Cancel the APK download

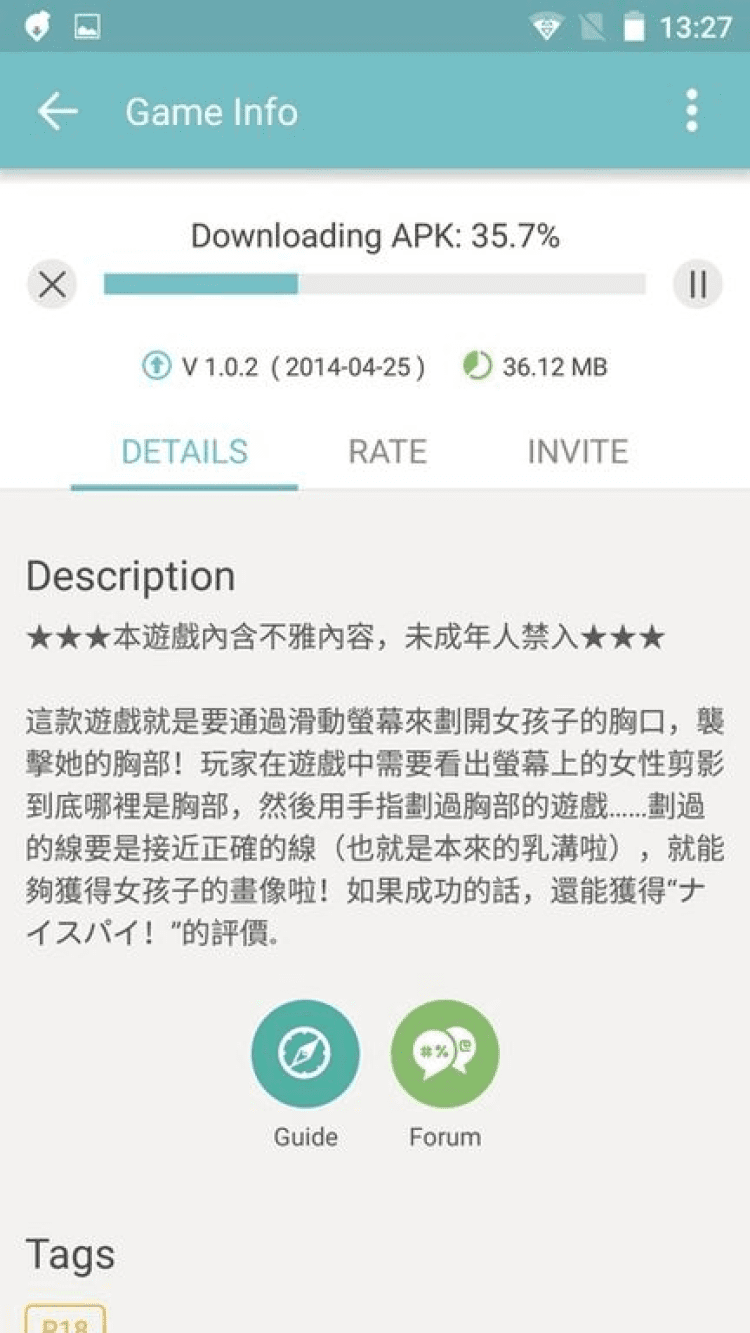tap(52, 285)
